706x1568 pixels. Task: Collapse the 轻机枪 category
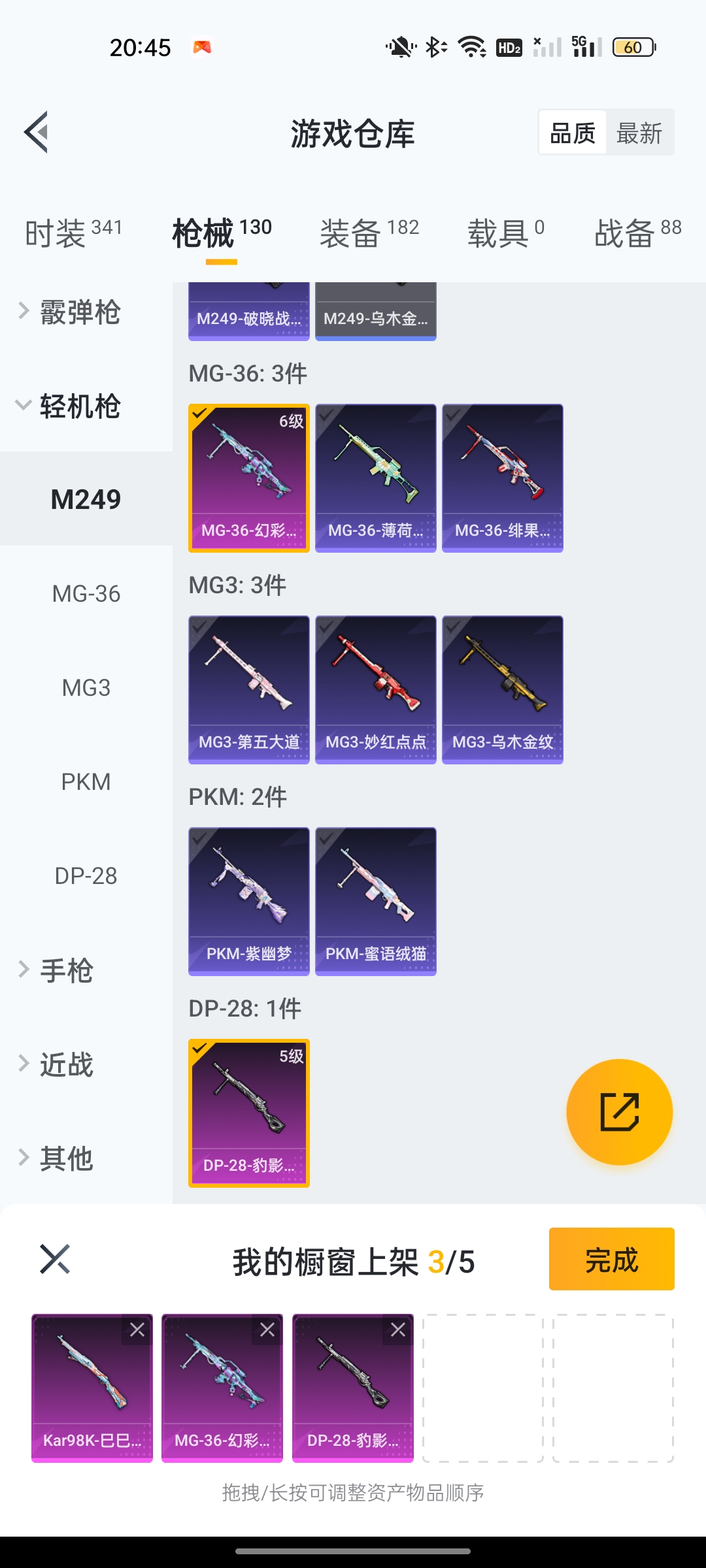tap(79, 406)
